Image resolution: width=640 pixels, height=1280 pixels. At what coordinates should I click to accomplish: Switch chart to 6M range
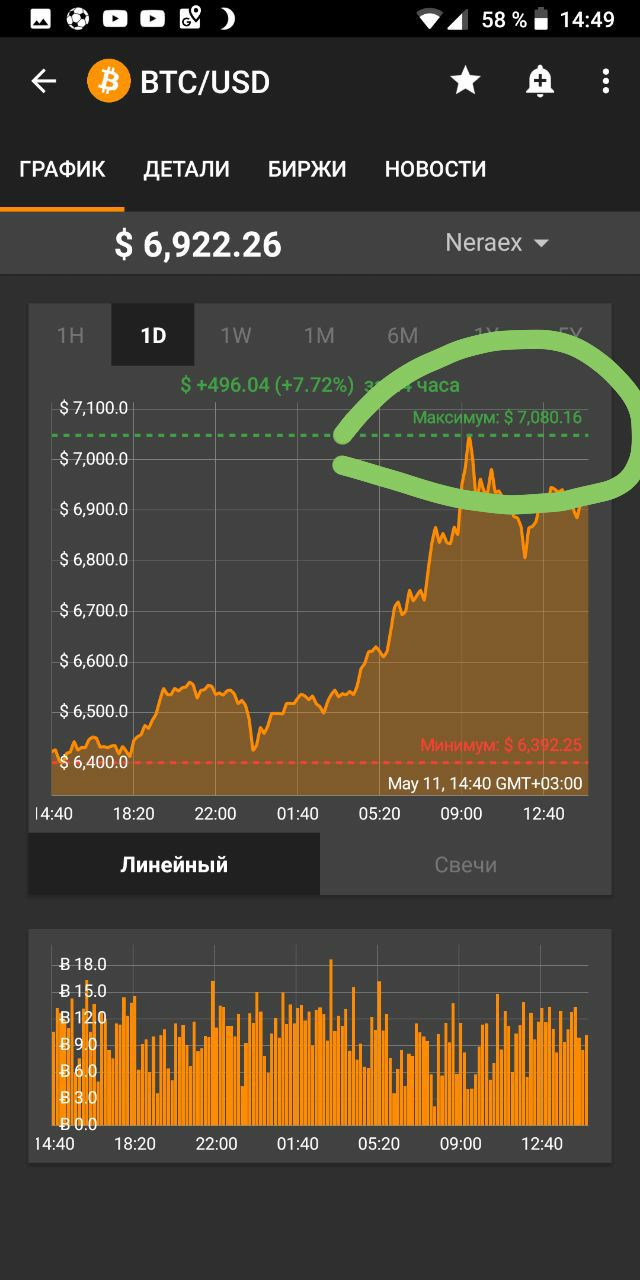[x=402, y=335]
